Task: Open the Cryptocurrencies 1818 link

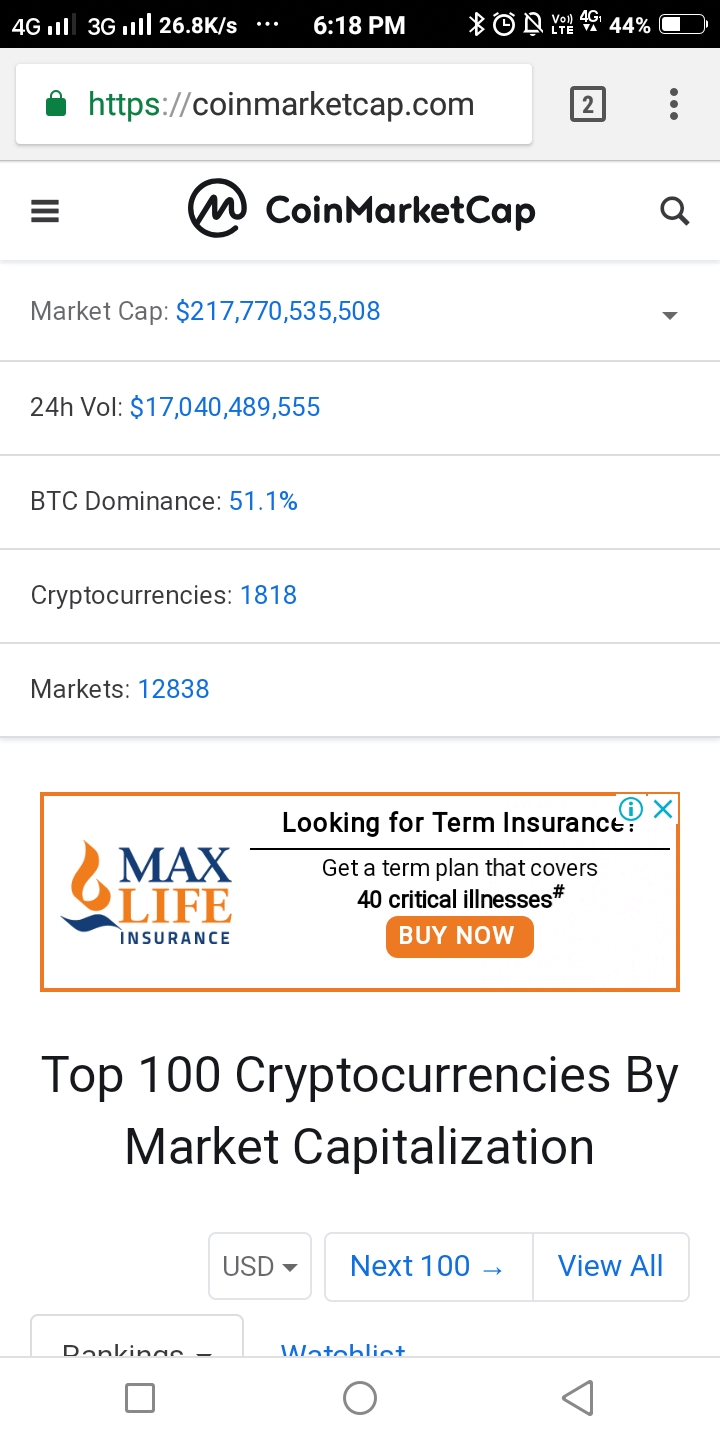Action: [268, 595]
